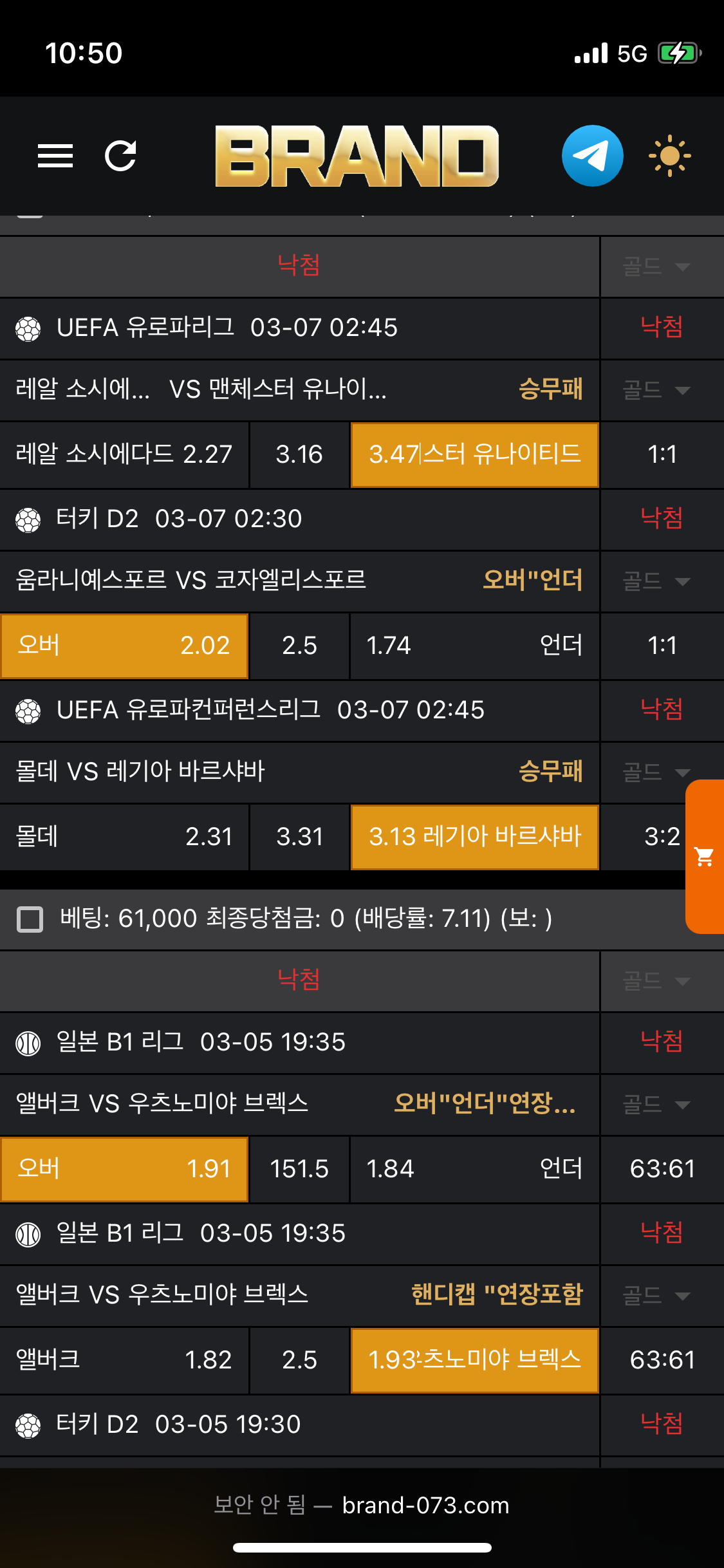The width and height of the screenshot is (724, 1568).
Task: Check the 61,000 bet slip checkbox
Action: click(30, 919)
